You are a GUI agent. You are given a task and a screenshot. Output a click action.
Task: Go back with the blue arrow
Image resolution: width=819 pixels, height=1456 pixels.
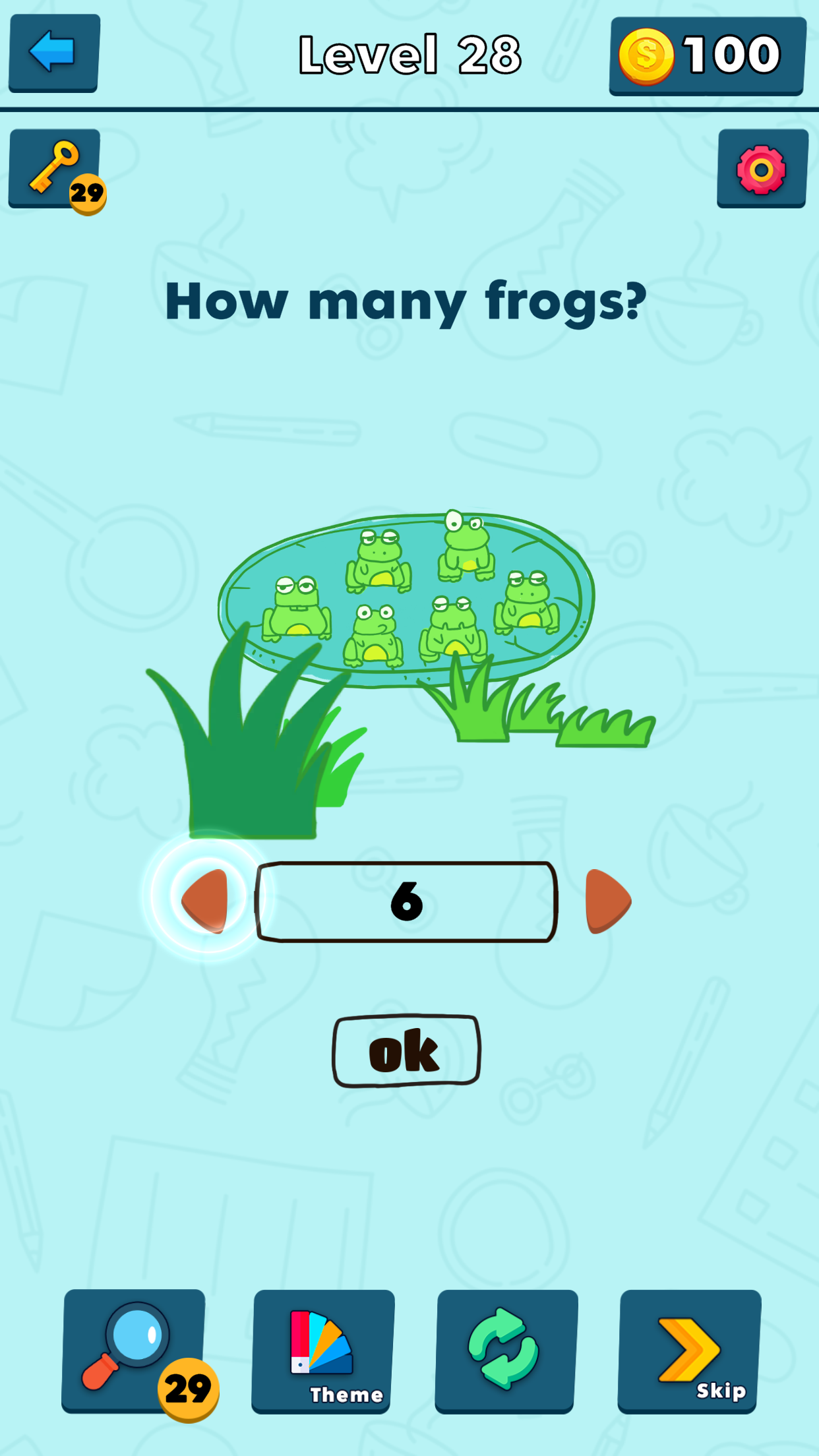54,53
